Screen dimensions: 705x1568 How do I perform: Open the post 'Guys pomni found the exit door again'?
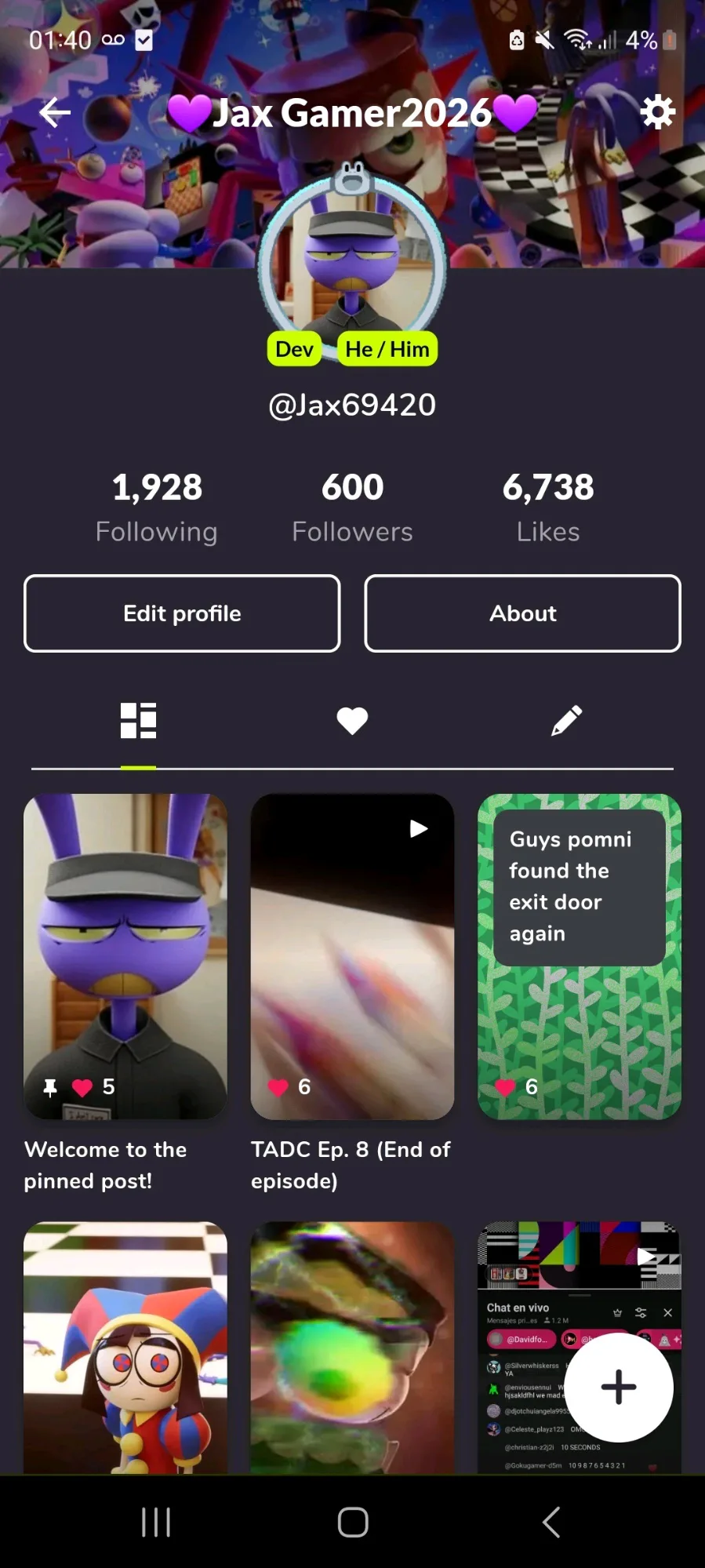(x=580, y=956)
